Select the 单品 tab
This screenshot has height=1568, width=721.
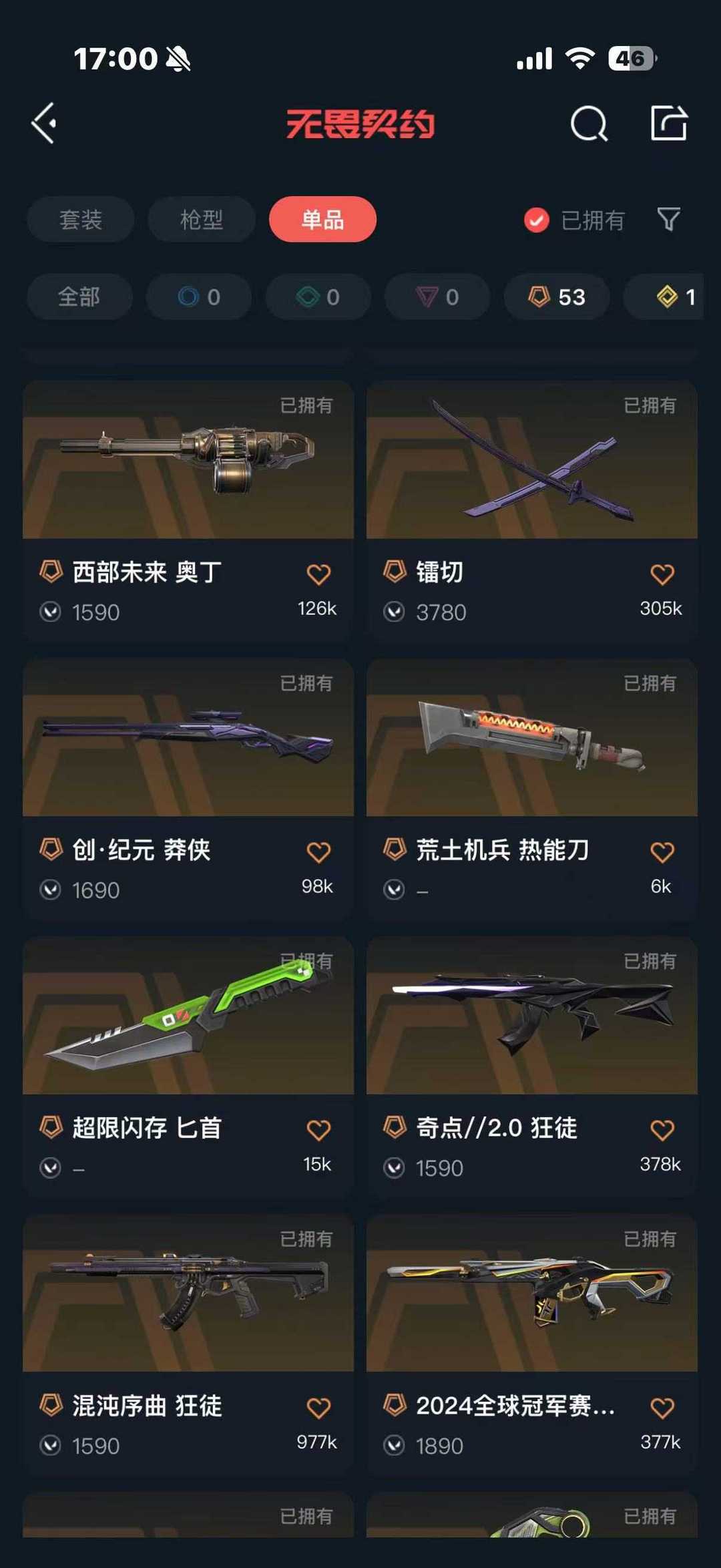322,219
